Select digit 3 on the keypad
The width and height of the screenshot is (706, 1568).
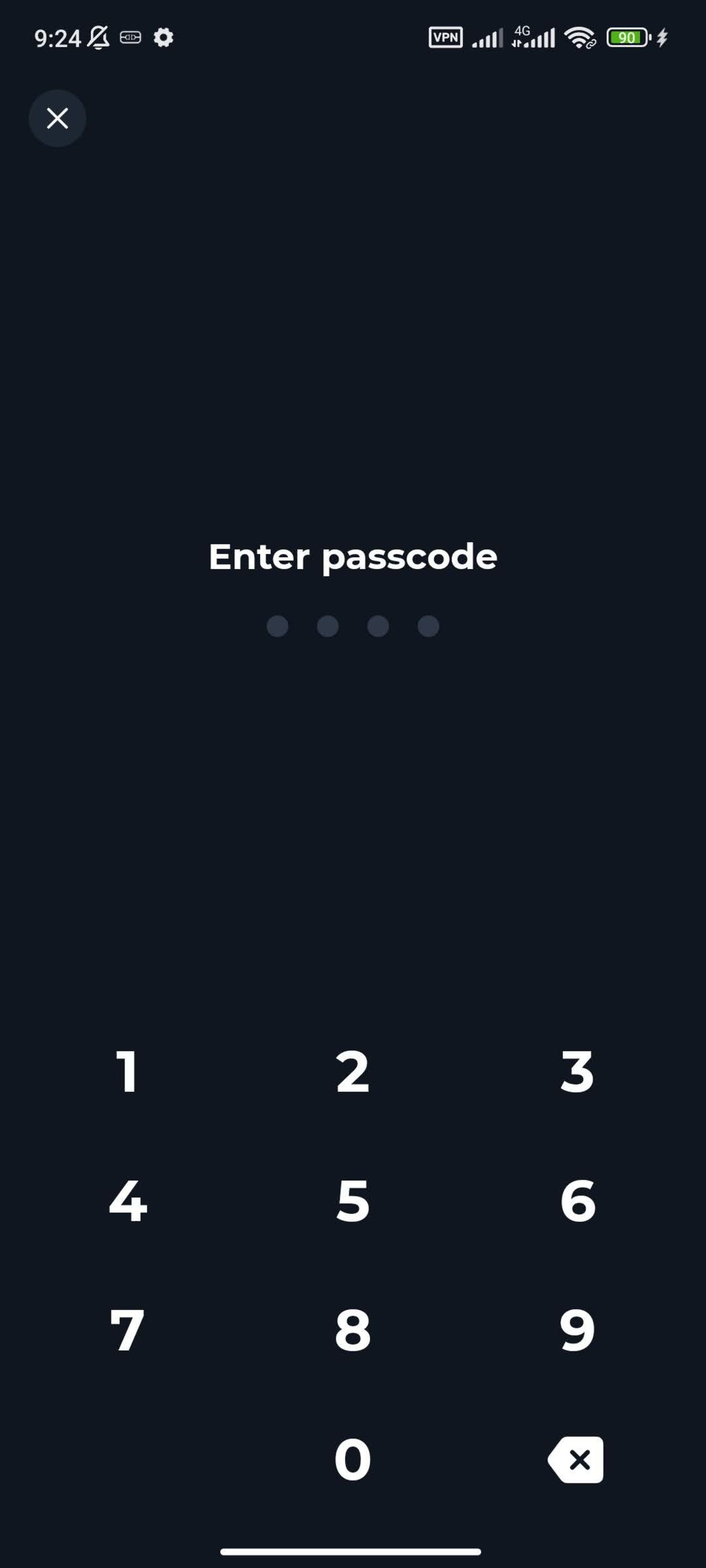pyautogui.click(x=577, y=1071)
